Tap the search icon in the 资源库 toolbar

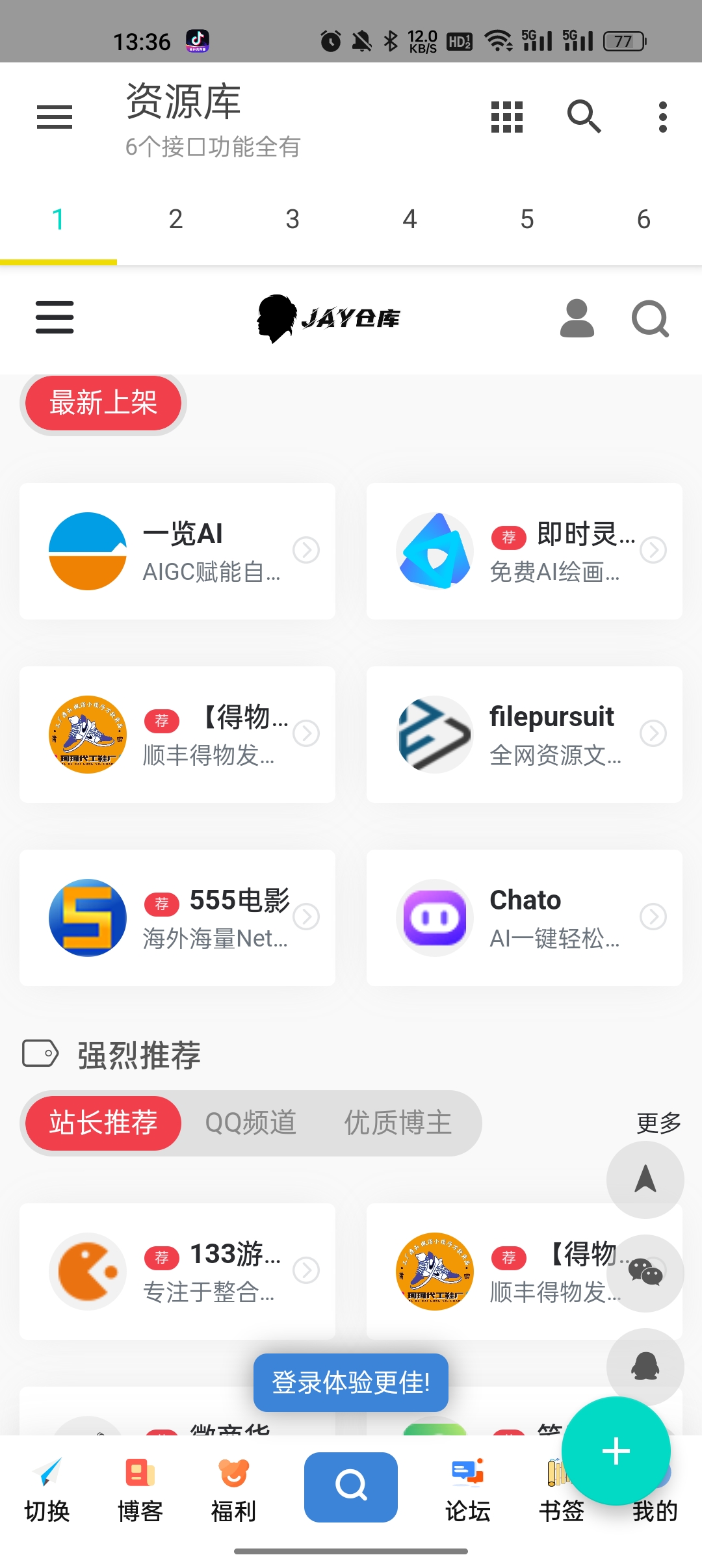[583, 117]
